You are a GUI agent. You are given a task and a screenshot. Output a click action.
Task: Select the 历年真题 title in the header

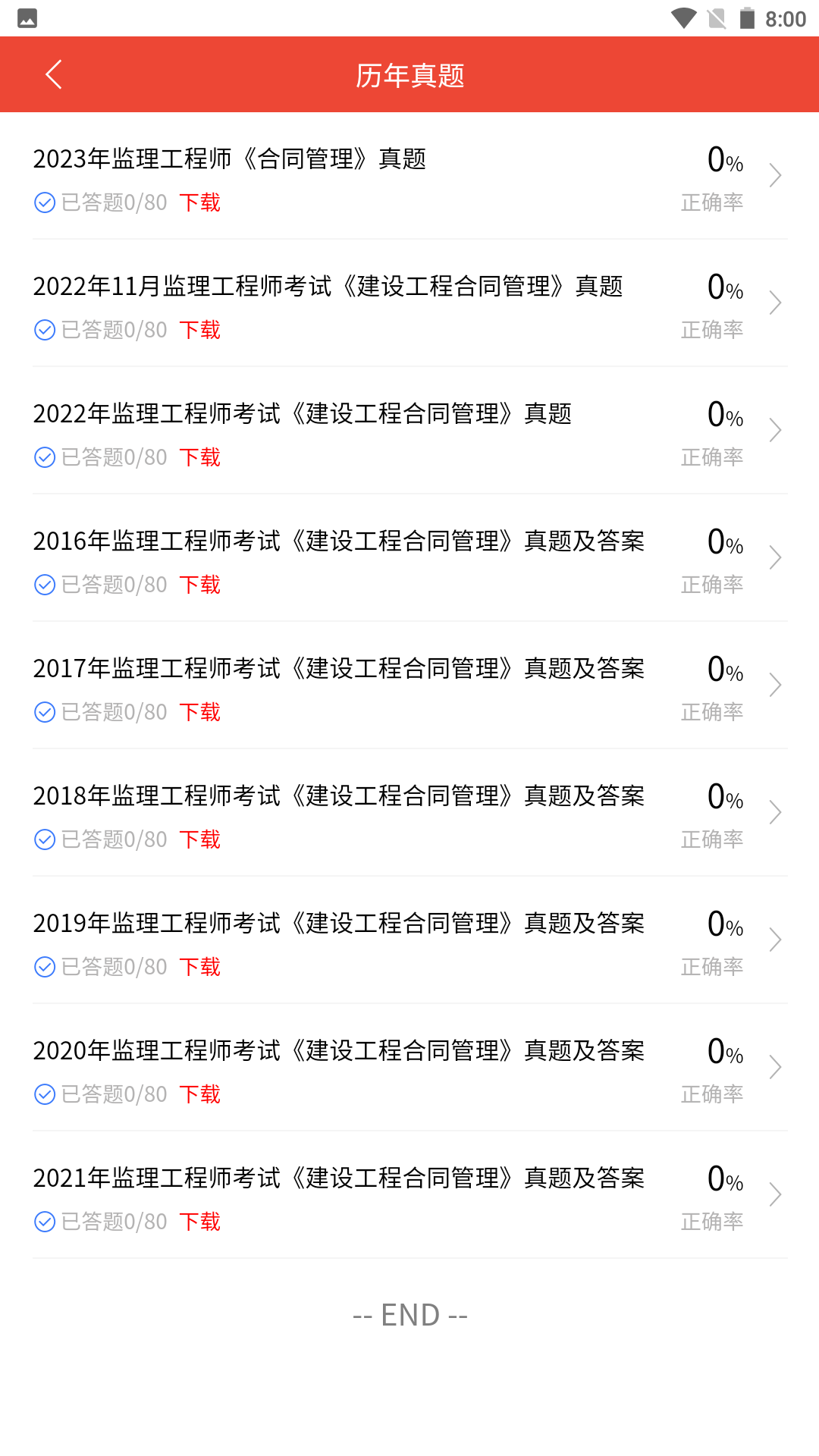click(409, 74)
